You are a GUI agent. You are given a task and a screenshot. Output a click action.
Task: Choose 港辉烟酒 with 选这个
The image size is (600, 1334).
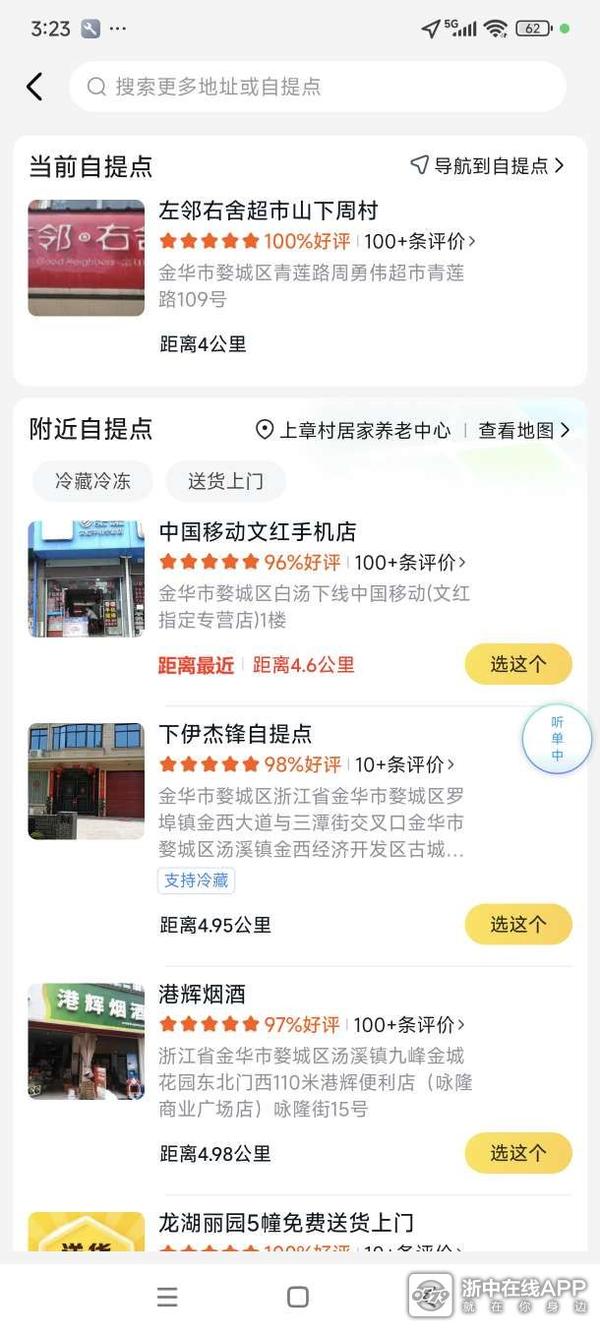point(518,1153)
